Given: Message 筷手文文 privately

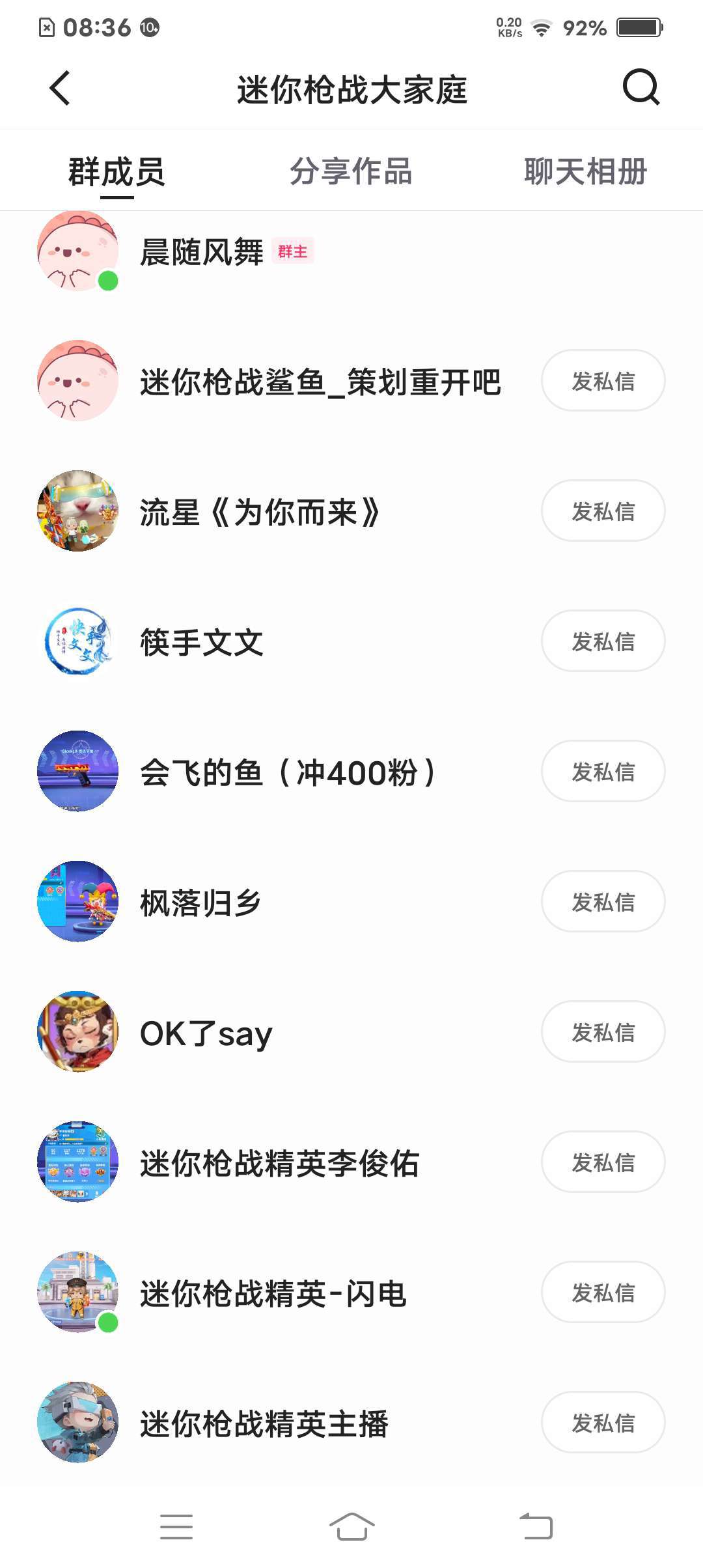Looking at the screenshot, I should (603, 641).
